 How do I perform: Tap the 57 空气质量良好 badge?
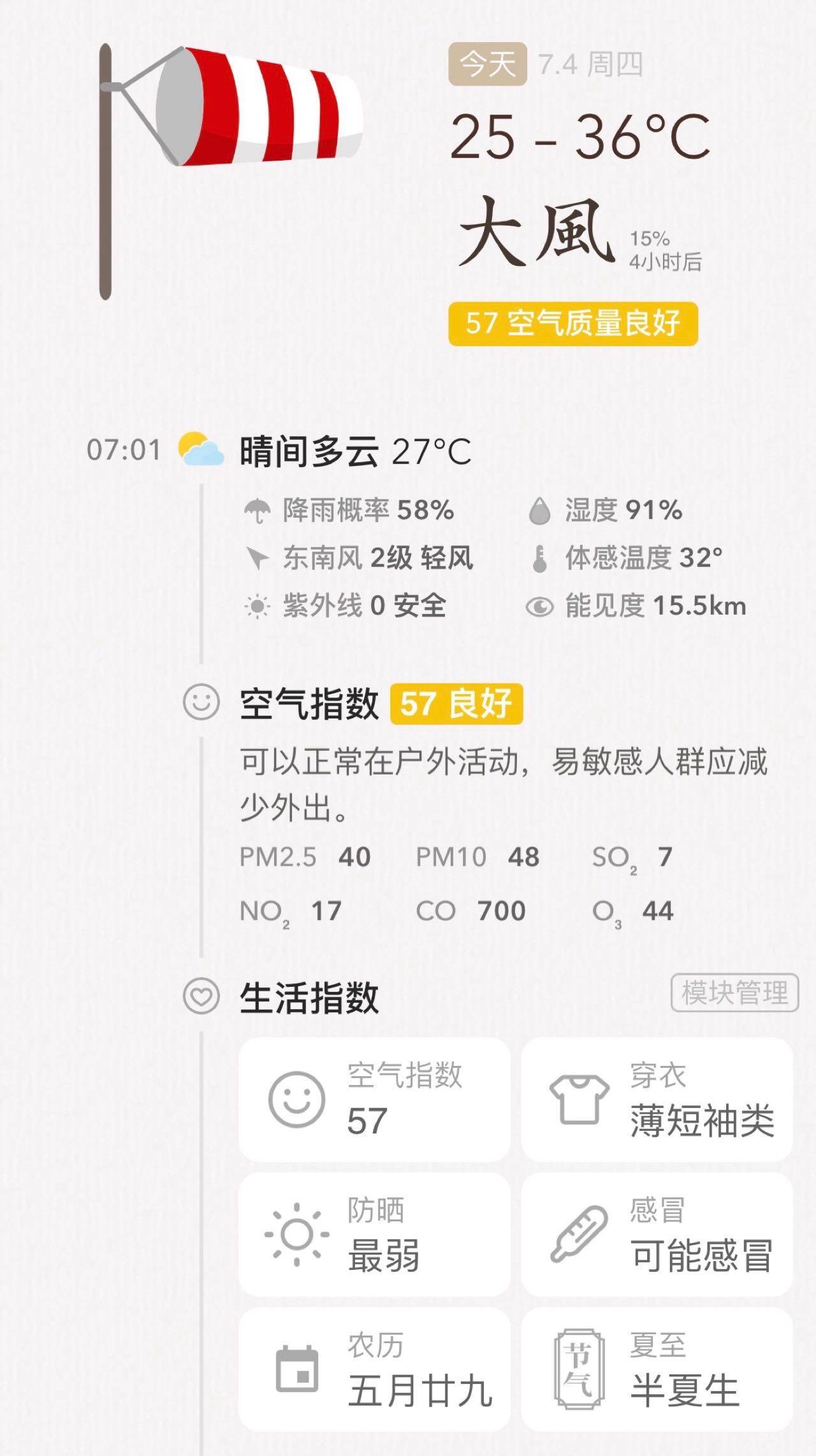tap(572, 324)
